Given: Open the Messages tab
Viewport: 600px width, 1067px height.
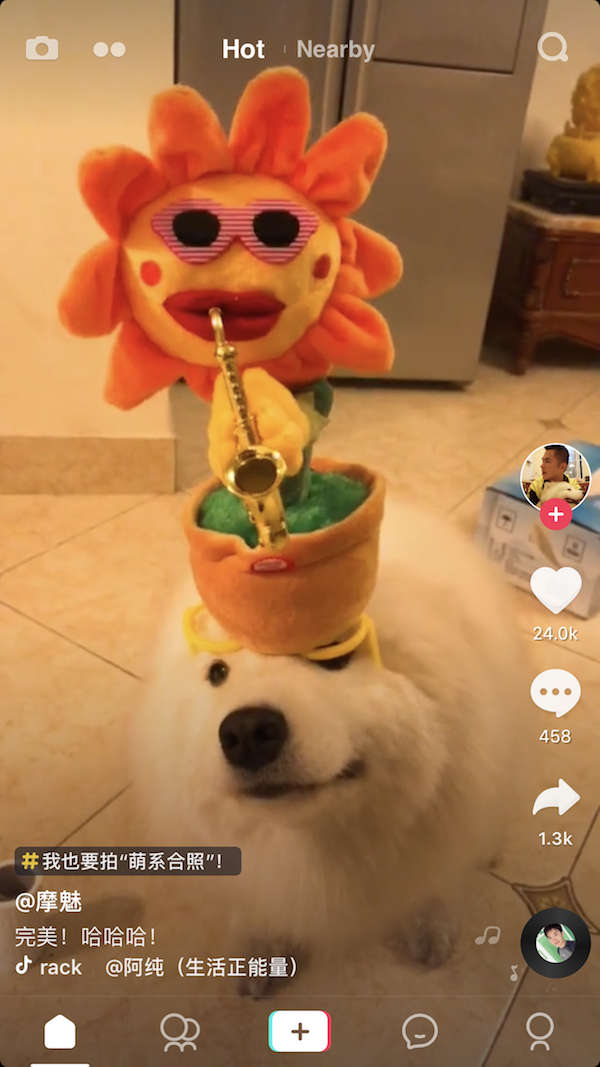Looking at the screenshot, I should point(420,1031).
